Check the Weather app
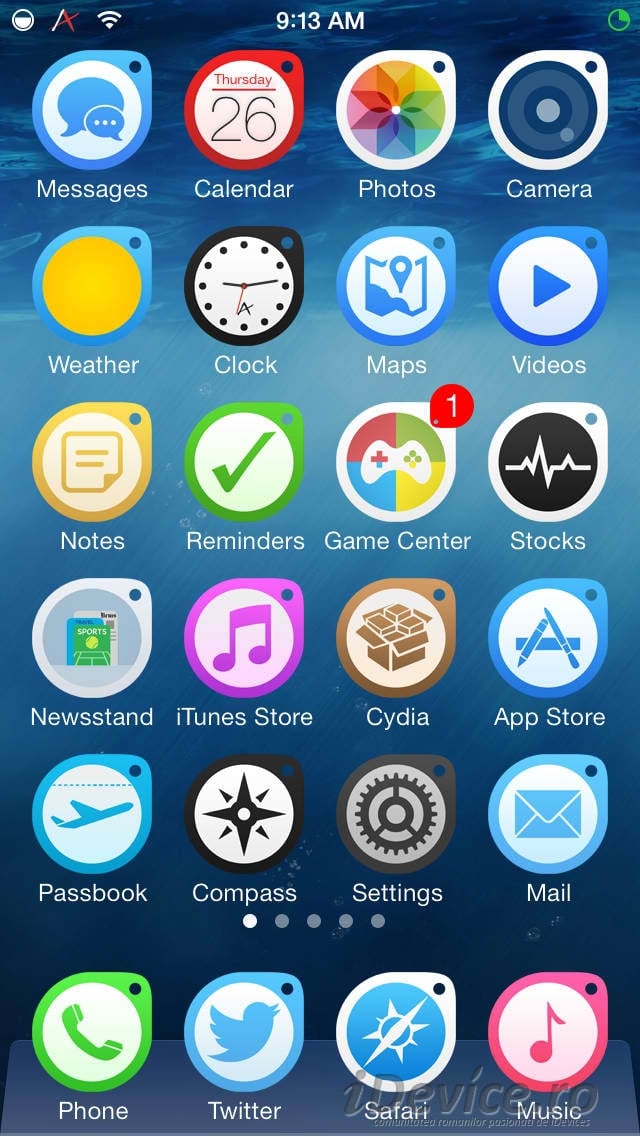This screenshot has width=640, height=1136. pyautogui.click(x=92, y=287)
